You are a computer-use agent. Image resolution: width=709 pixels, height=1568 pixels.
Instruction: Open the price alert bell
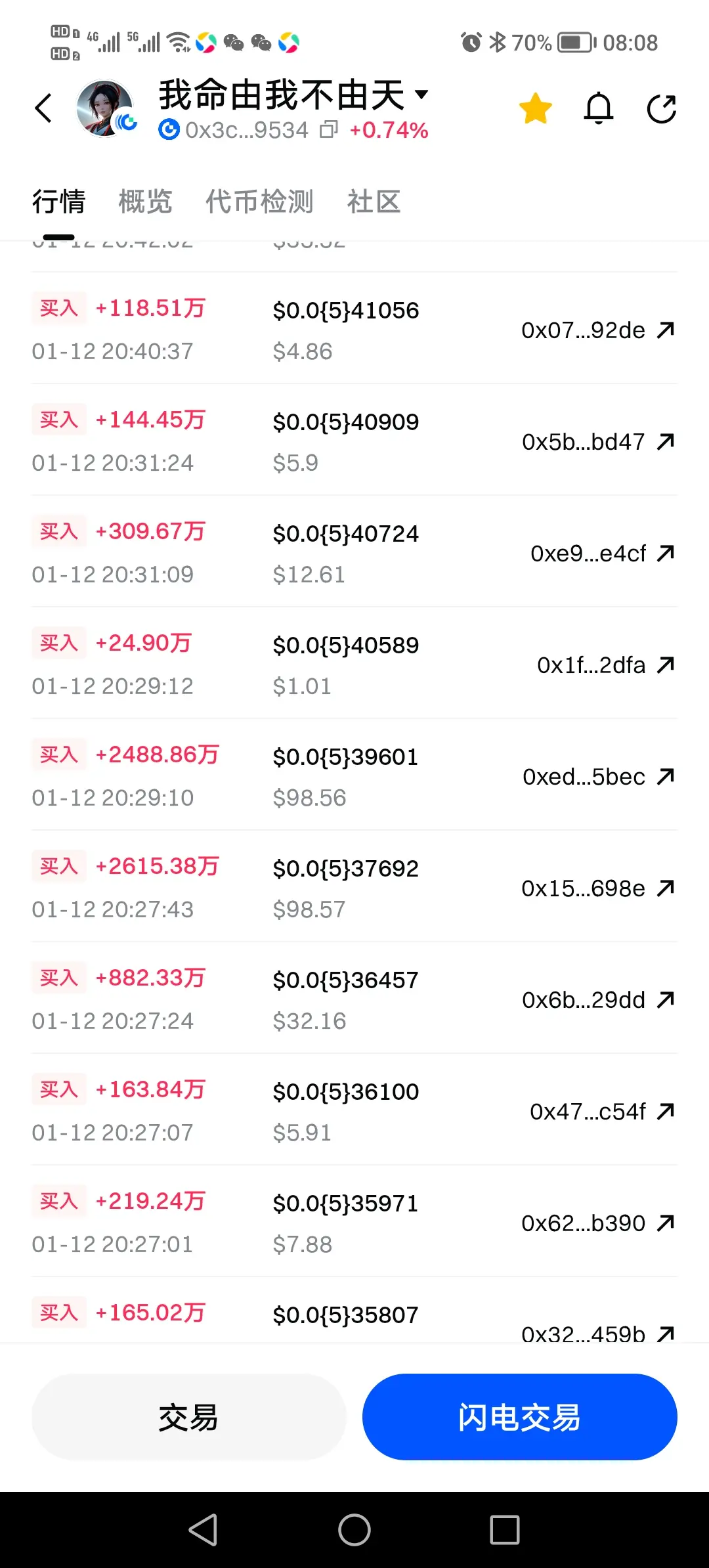tap(598, 108)
